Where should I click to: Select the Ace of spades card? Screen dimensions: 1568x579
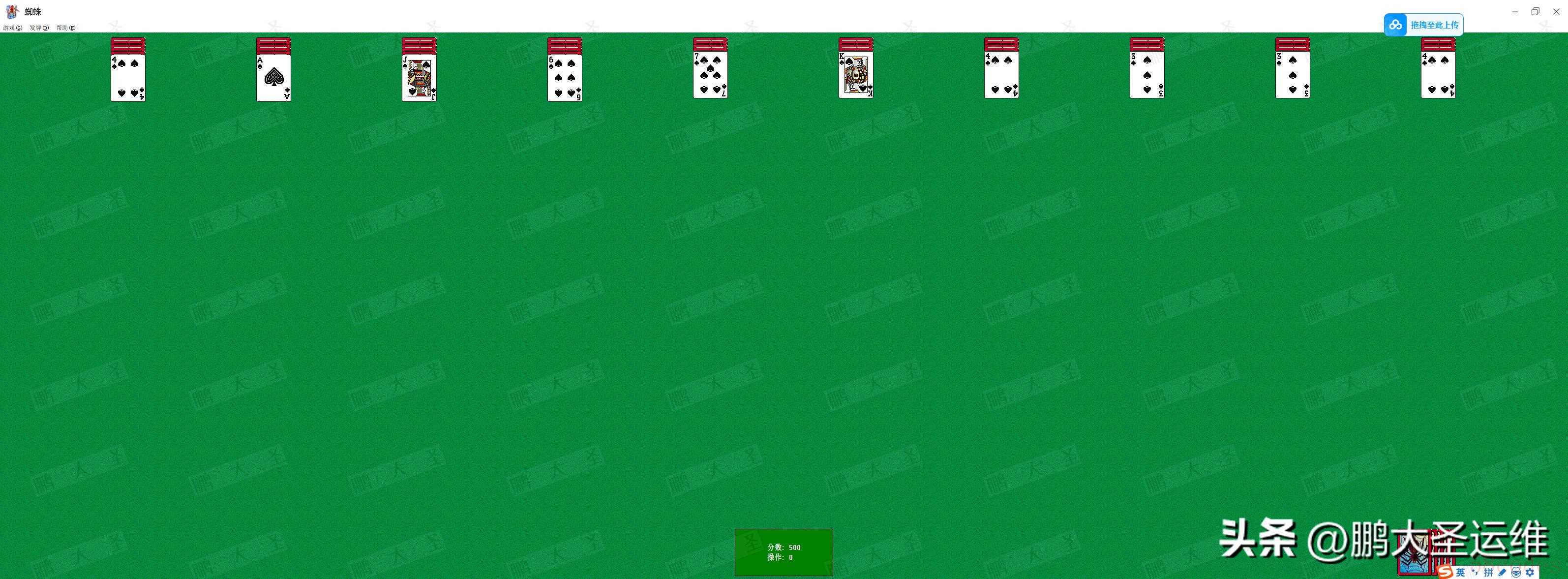click(x=273, y=78)
